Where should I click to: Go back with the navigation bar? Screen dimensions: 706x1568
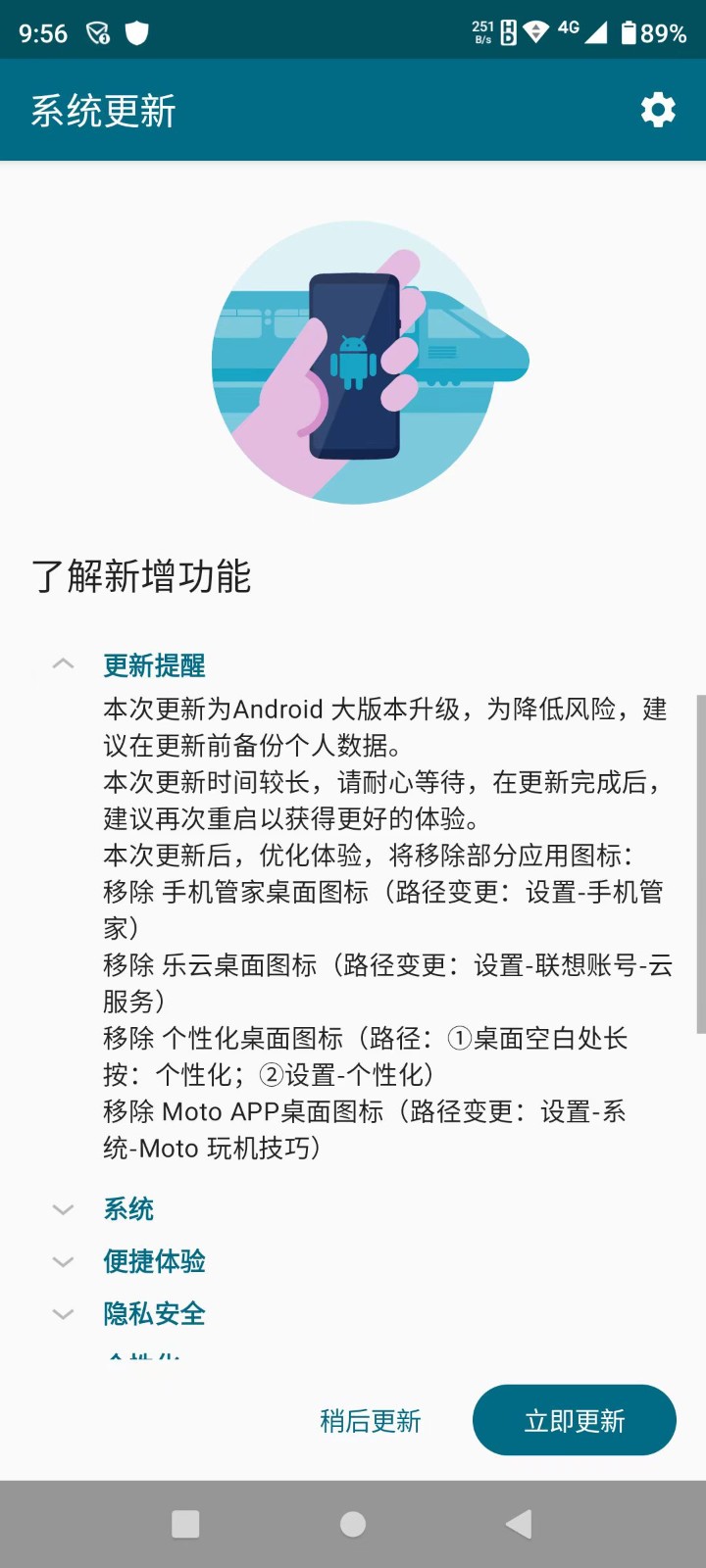click(519, 1524)
